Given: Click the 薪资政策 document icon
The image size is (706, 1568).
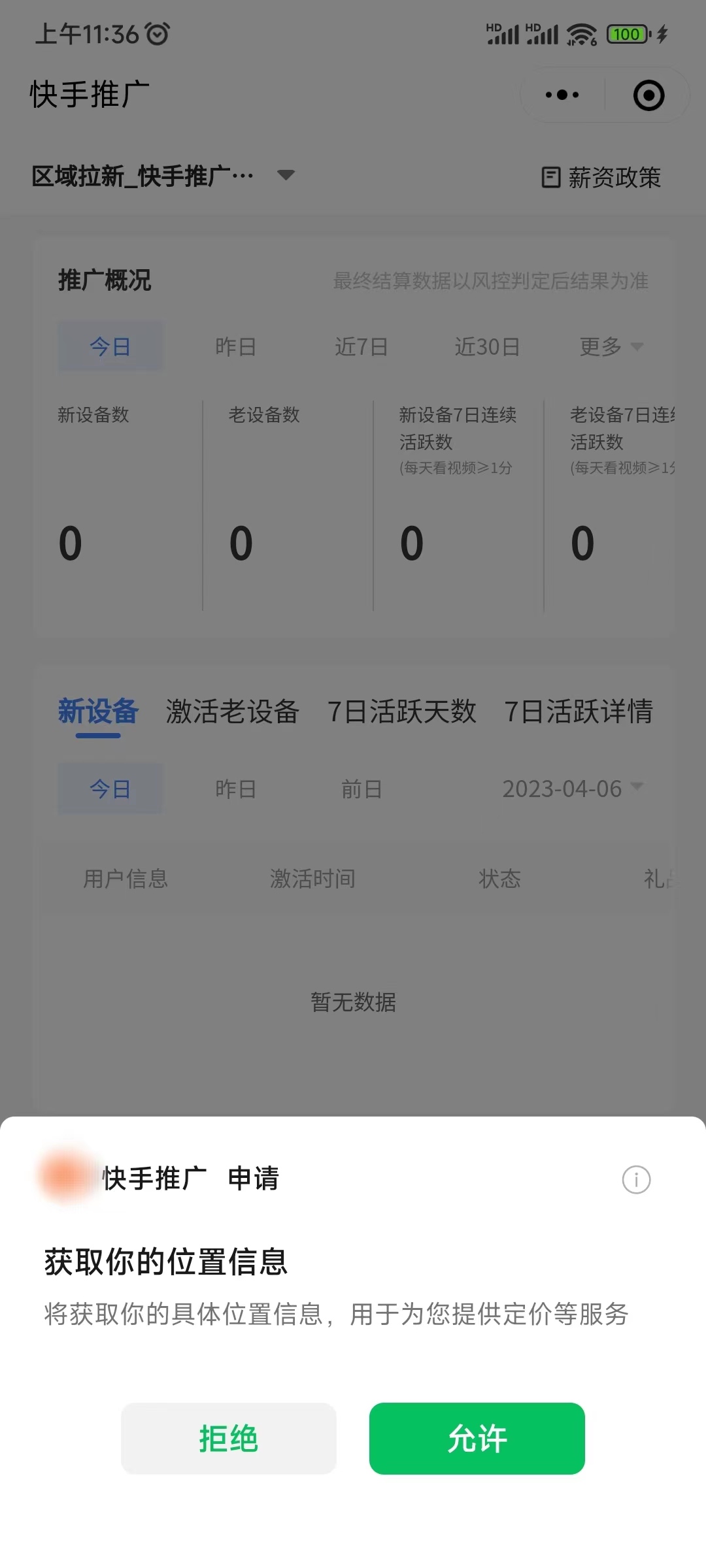Looking at the screenshot, I should [x=550, y=176].
